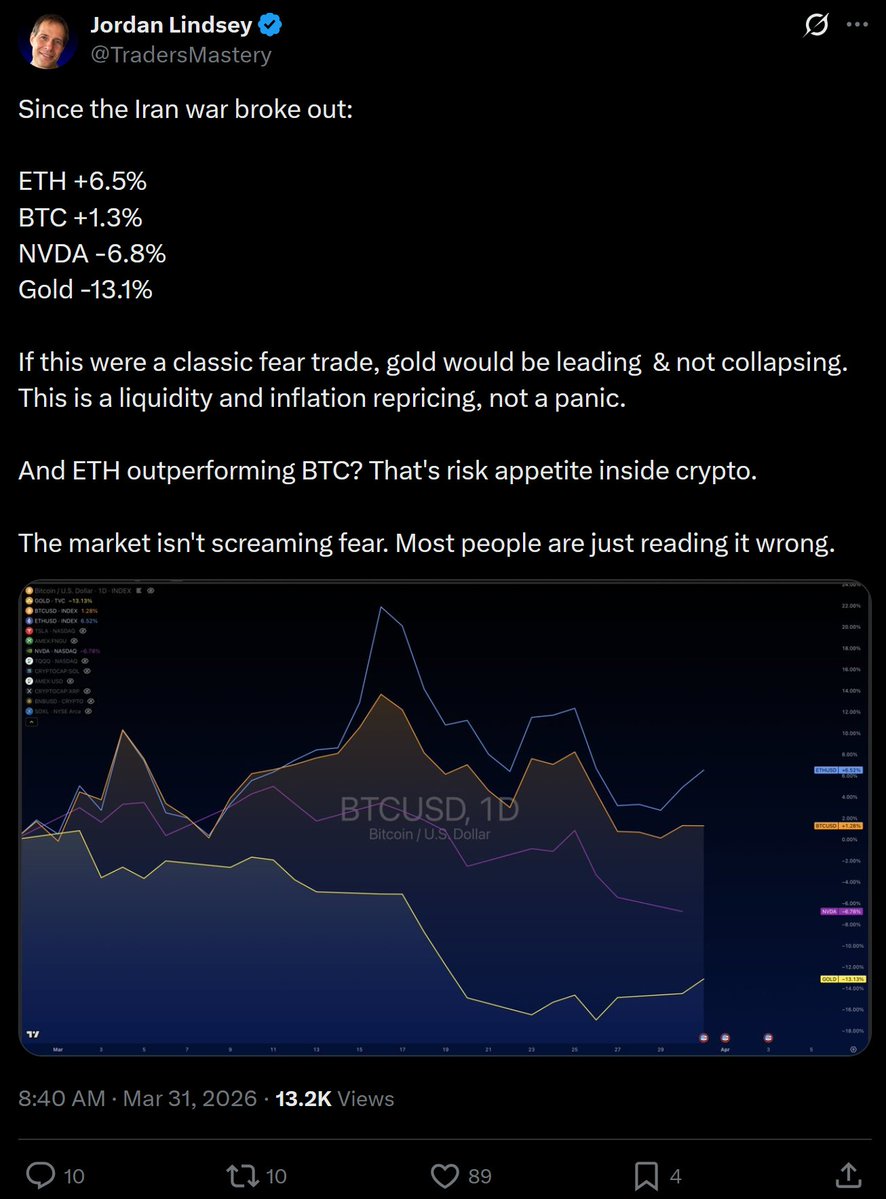Open the BTCUSD chart image

point(442,815)
